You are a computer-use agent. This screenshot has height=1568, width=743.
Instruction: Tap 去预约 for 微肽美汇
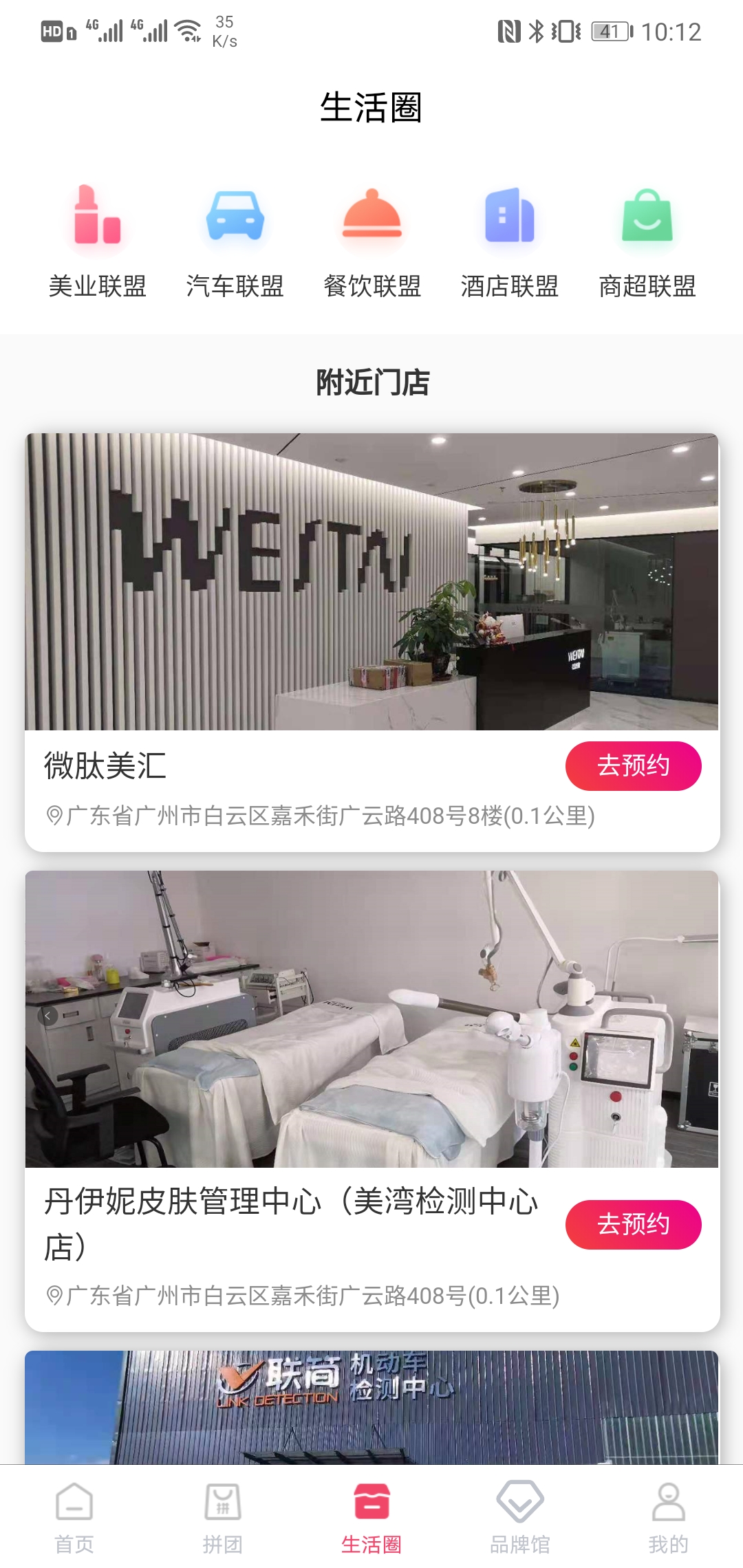[633, 765]
